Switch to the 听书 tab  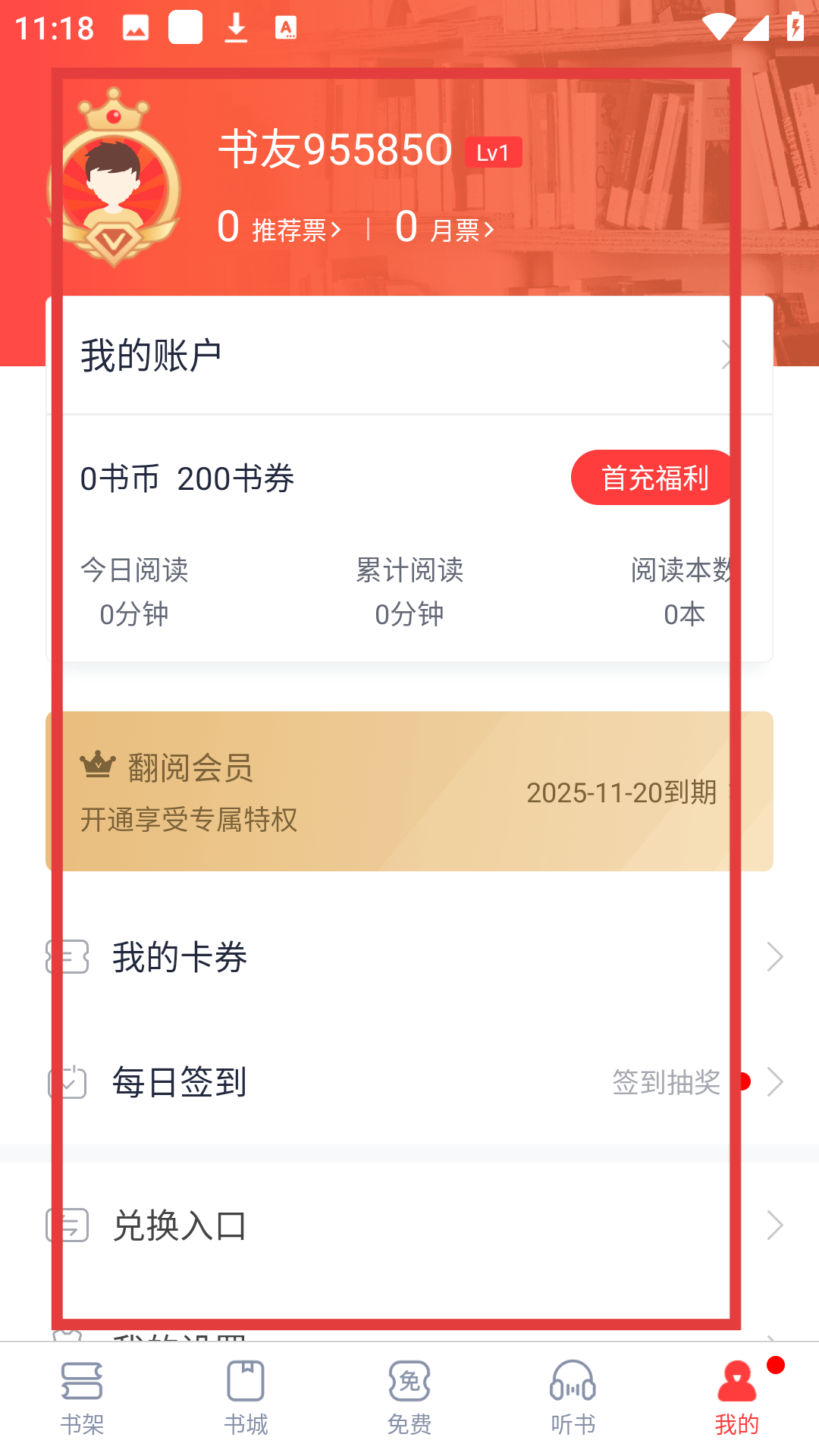[x=573, y=1399]
